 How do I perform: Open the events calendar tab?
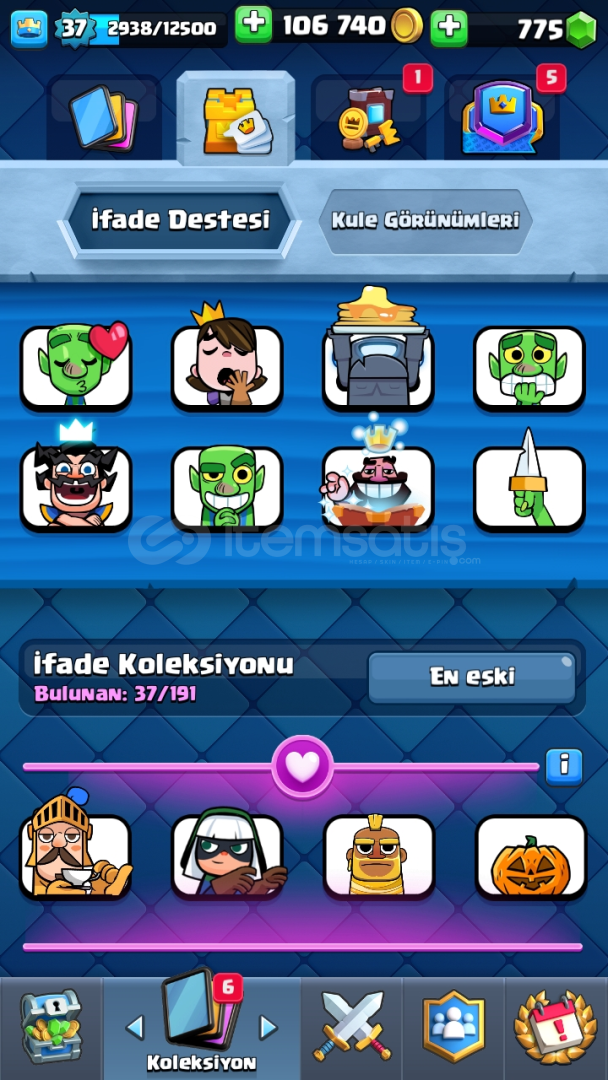coord(555,1027)
